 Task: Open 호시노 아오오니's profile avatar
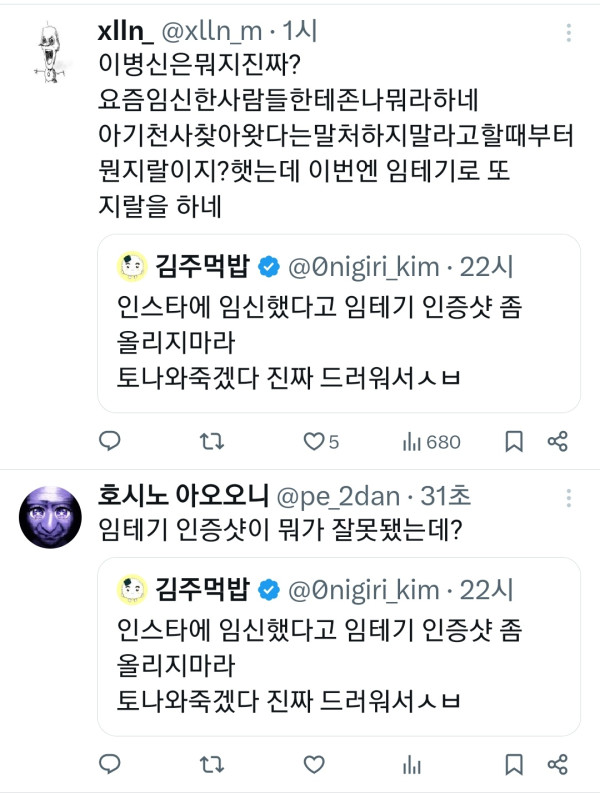[50, 517]
